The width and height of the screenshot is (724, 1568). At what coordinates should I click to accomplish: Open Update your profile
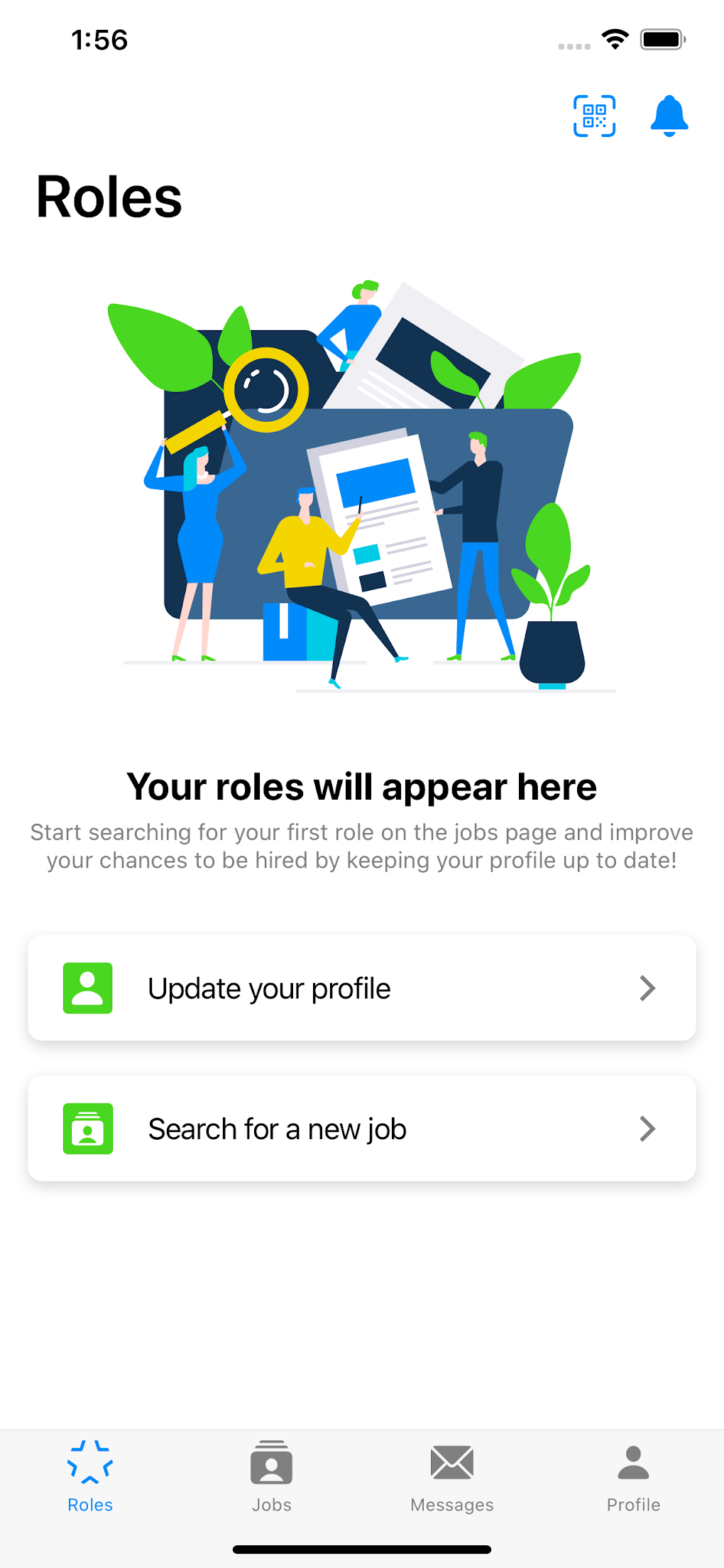pos(362,988)
